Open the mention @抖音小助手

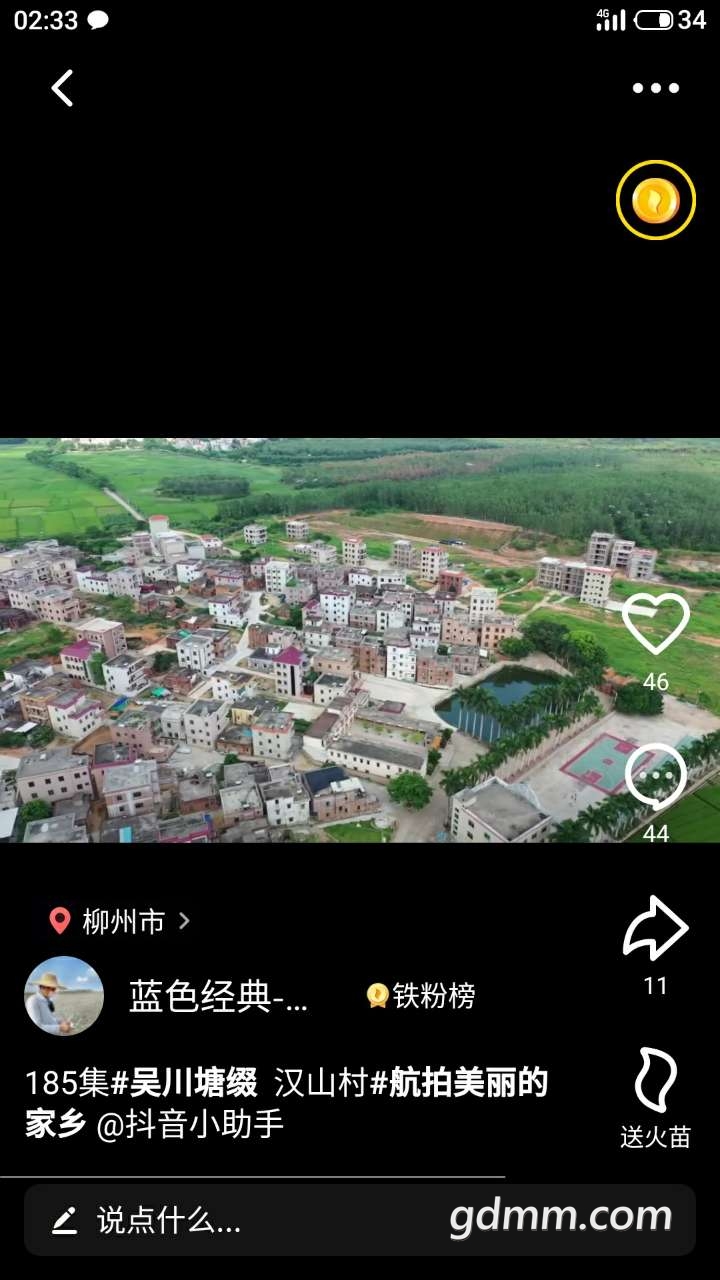[x=190, y=1125]
